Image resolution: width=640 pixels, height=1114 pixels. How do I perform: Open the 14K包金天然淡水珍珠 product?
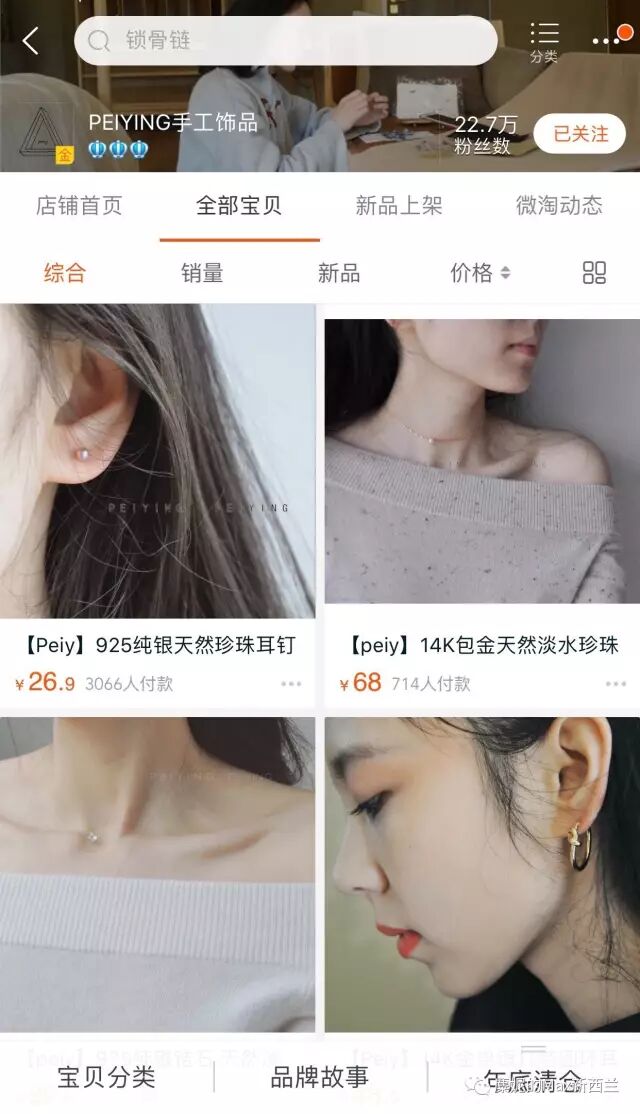(482, 470)
